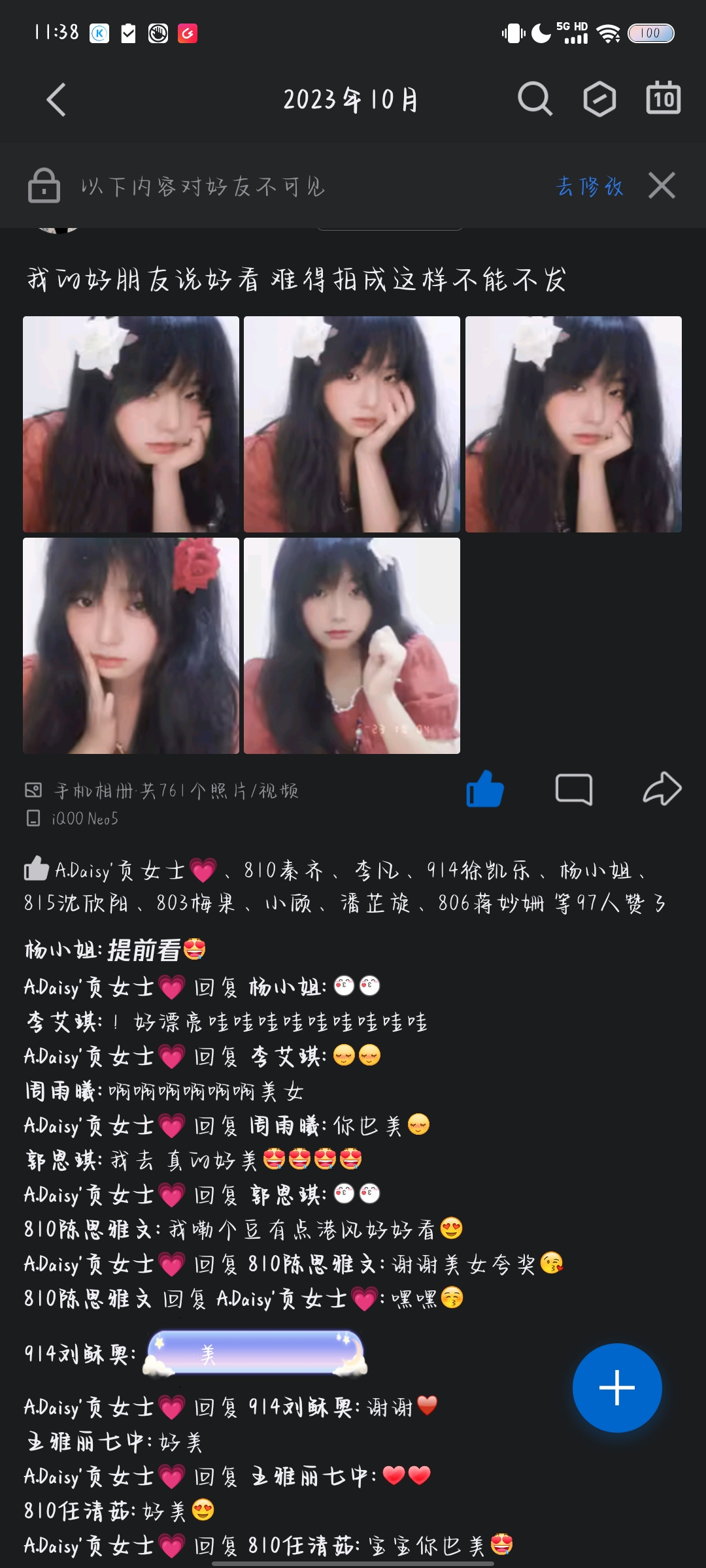Tap 去修改 to change visibility
This screenshot has height=1568, width=706.
coord(590,186)
